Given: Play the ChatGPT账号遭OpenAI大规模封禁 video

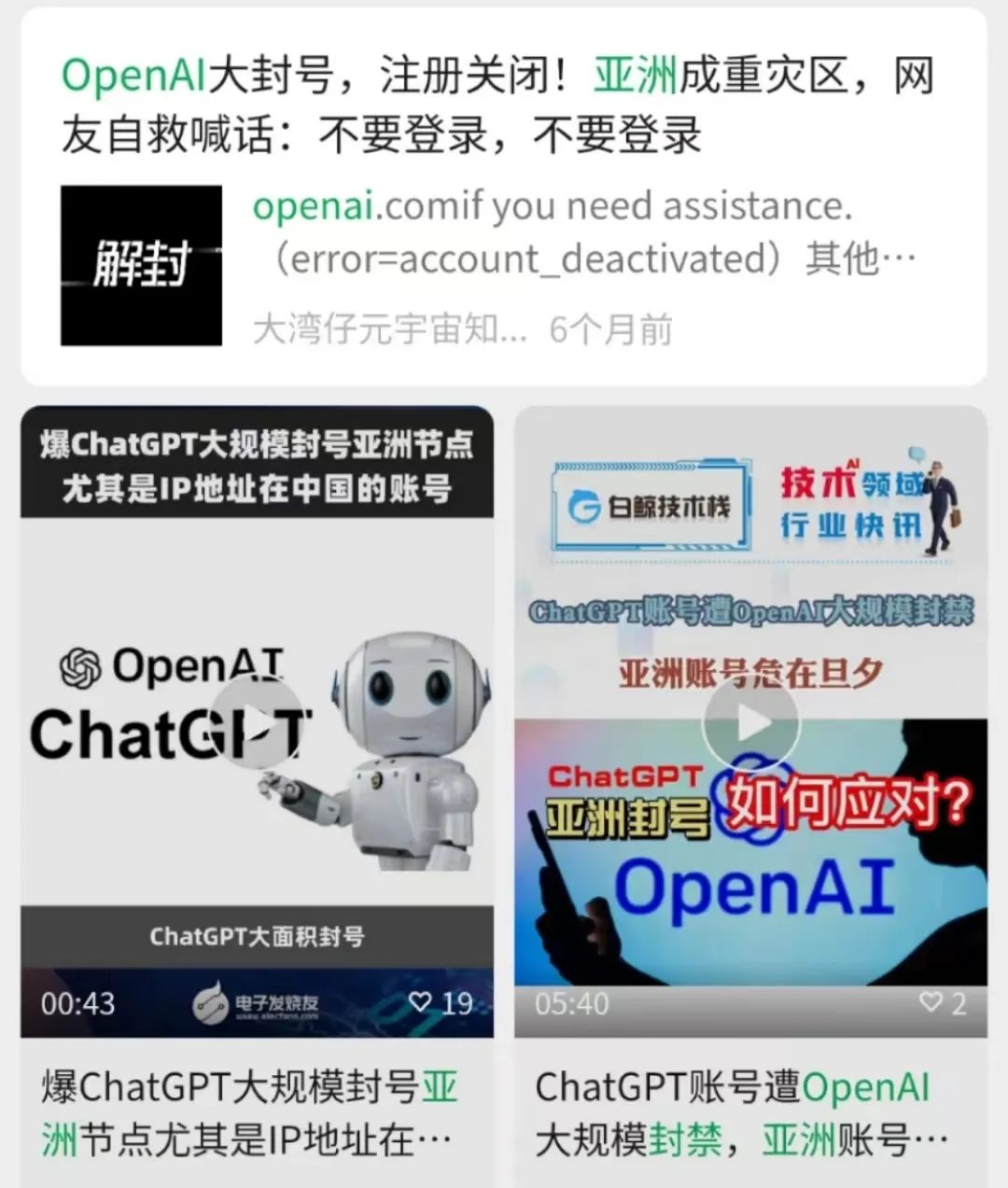Looking at the screenshot, I should click(750, 722).
